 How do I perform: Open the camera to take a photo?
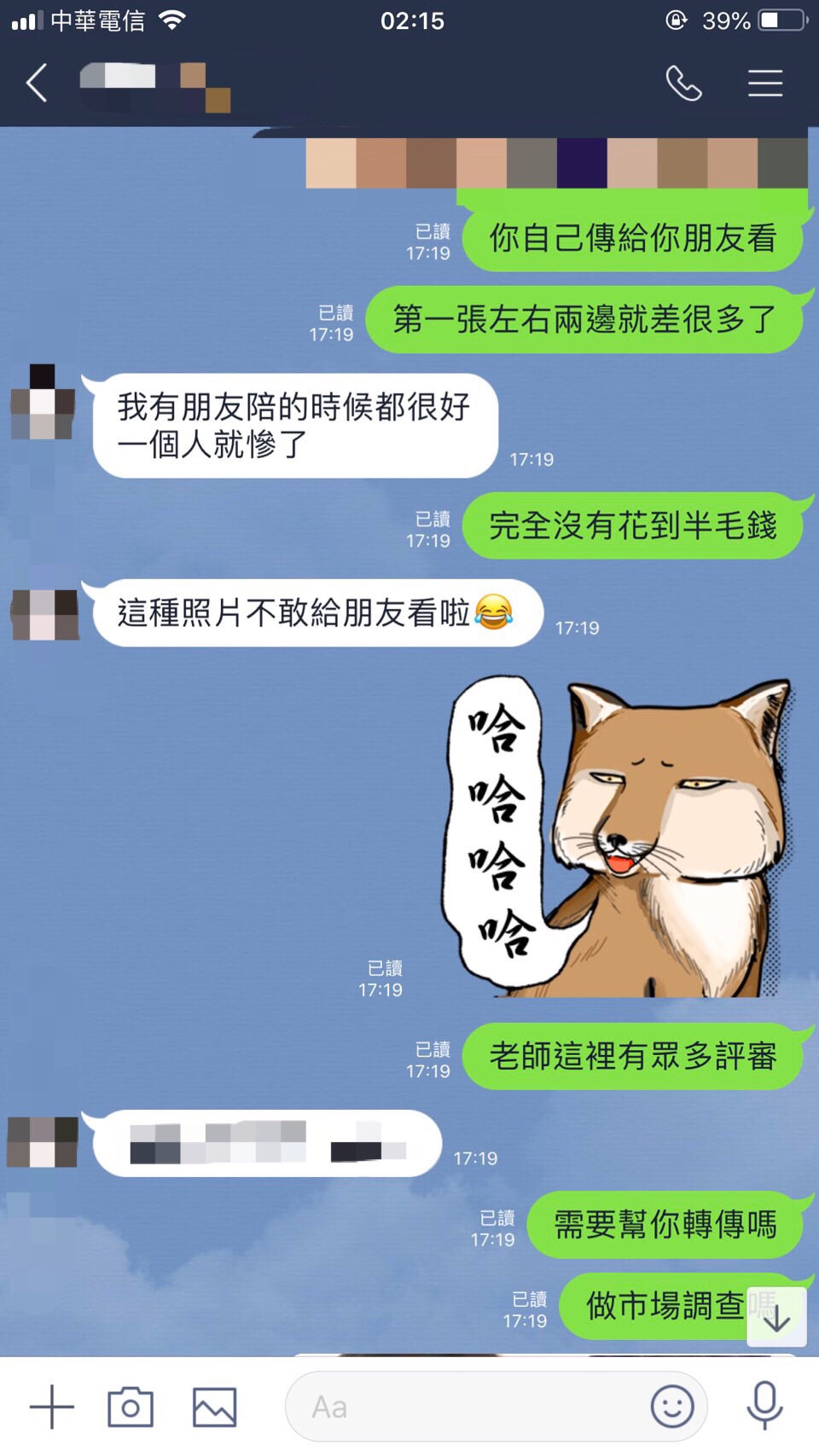click(131, 1407)
